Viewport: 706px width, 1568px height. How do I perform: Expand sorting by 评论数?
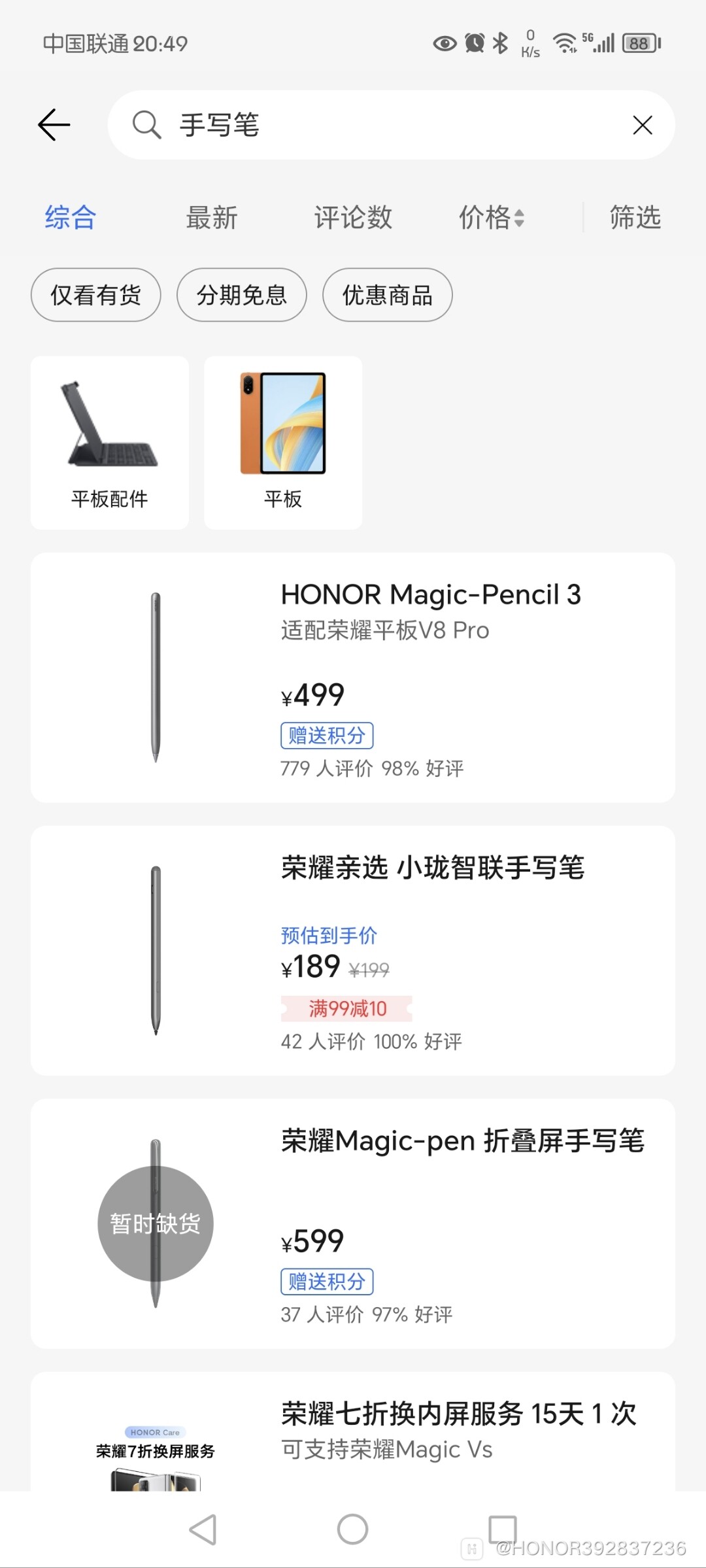[x=352, y=218]
